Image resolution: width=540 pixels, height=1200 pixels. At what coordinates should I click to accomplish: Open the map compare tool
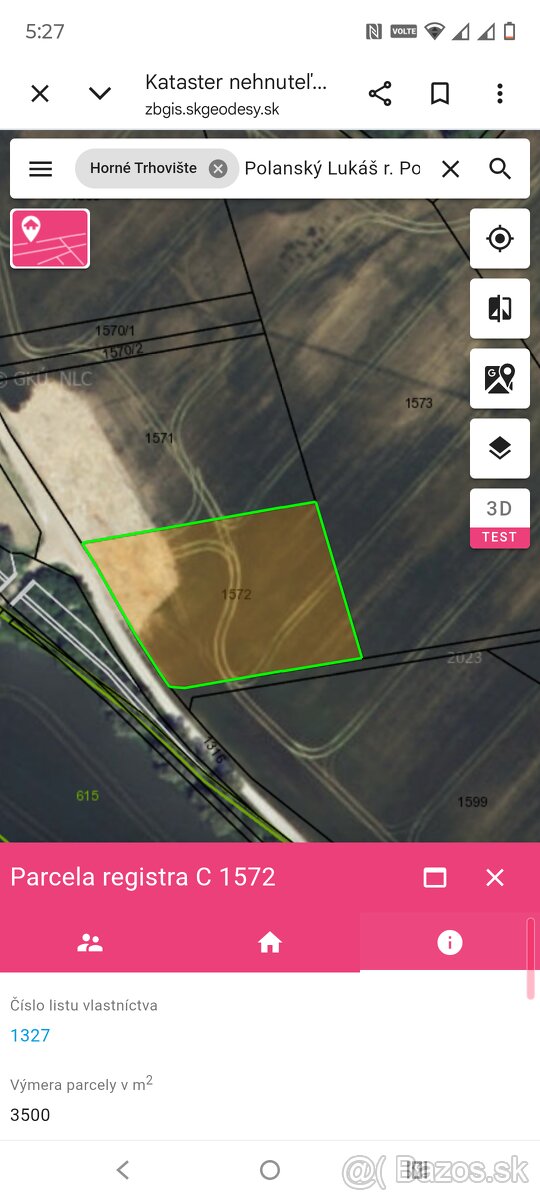(x=500, y=308)
